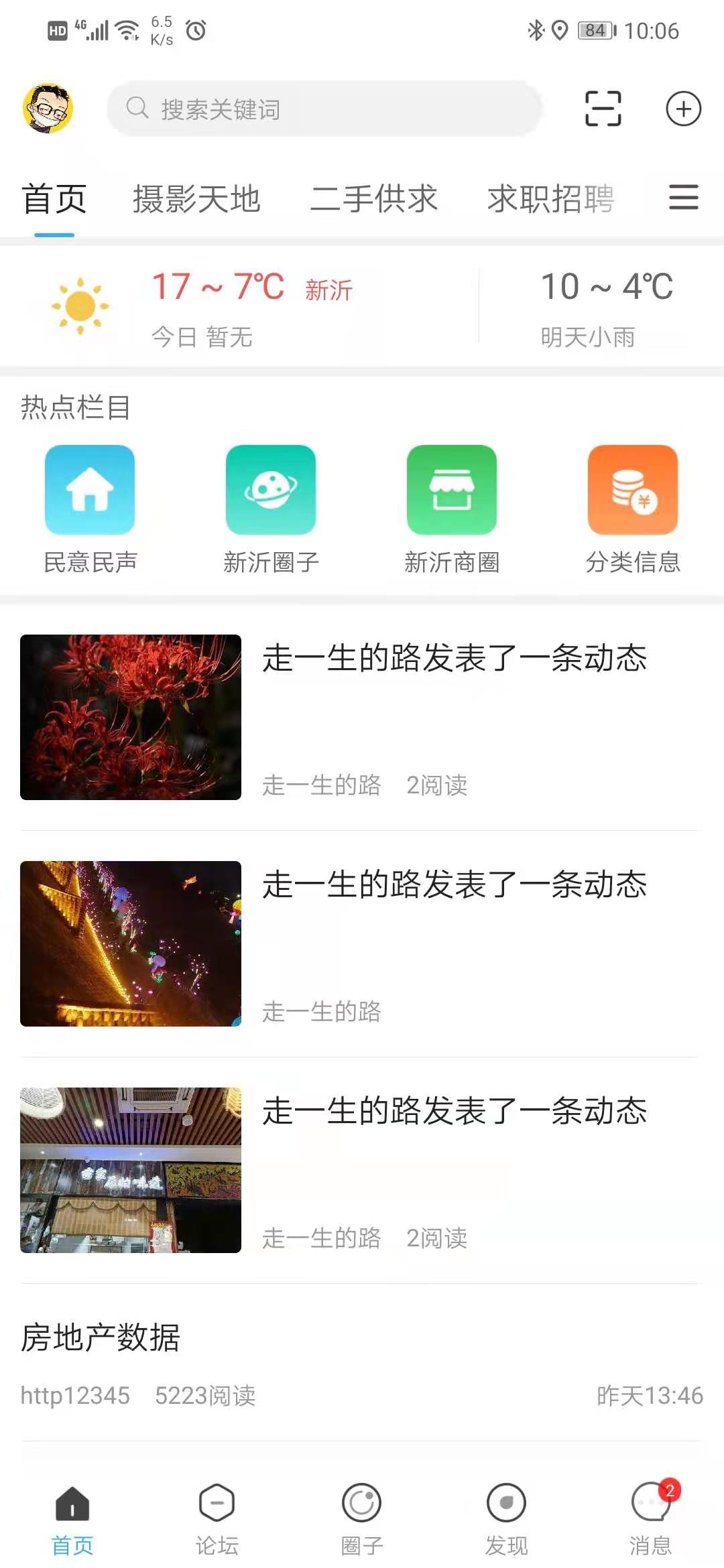This screenshot has width=724, height=1568.
Task: Expand the hamburger menu beside the tabs
Action: pos(683,198)
